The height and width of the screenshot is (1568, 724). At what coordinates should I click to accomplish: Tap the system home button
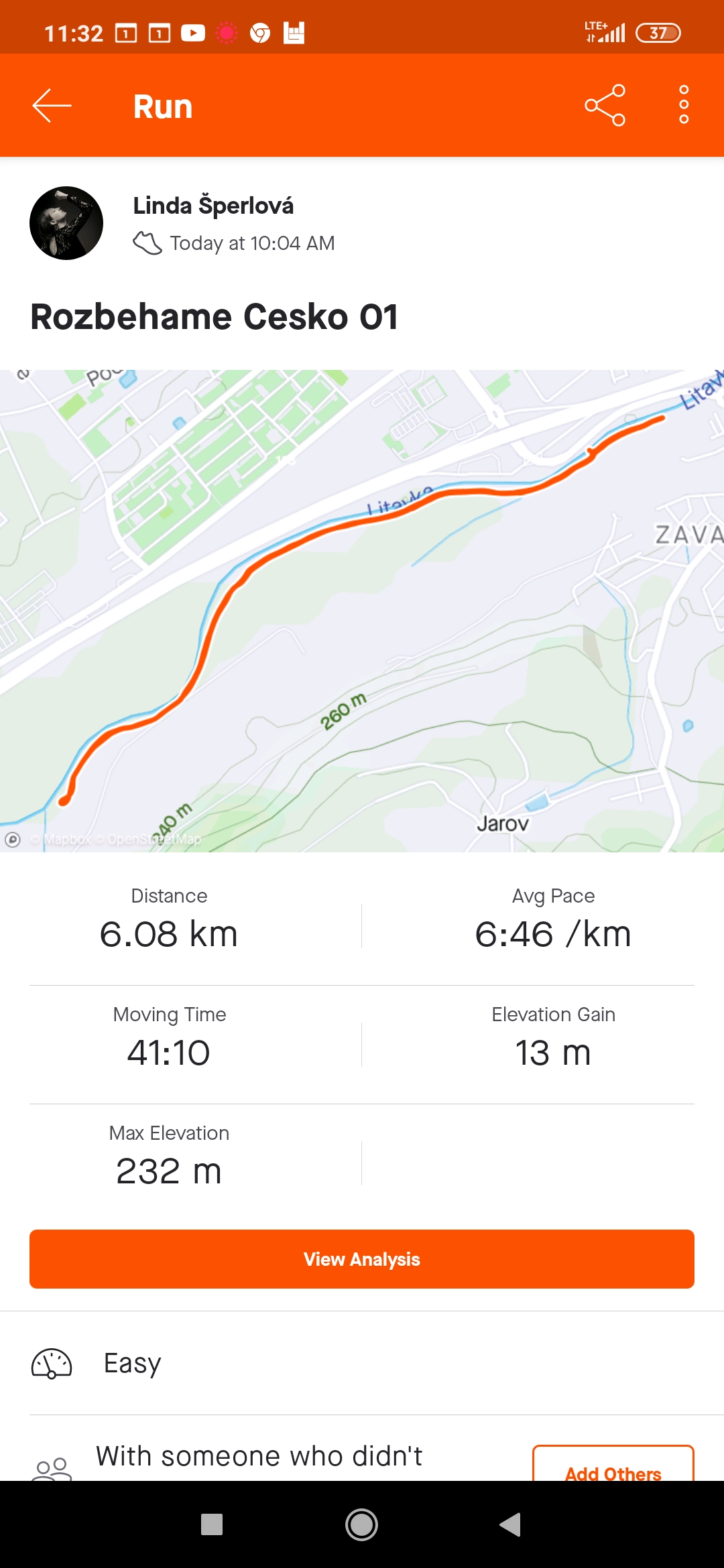click(362, 1524)
